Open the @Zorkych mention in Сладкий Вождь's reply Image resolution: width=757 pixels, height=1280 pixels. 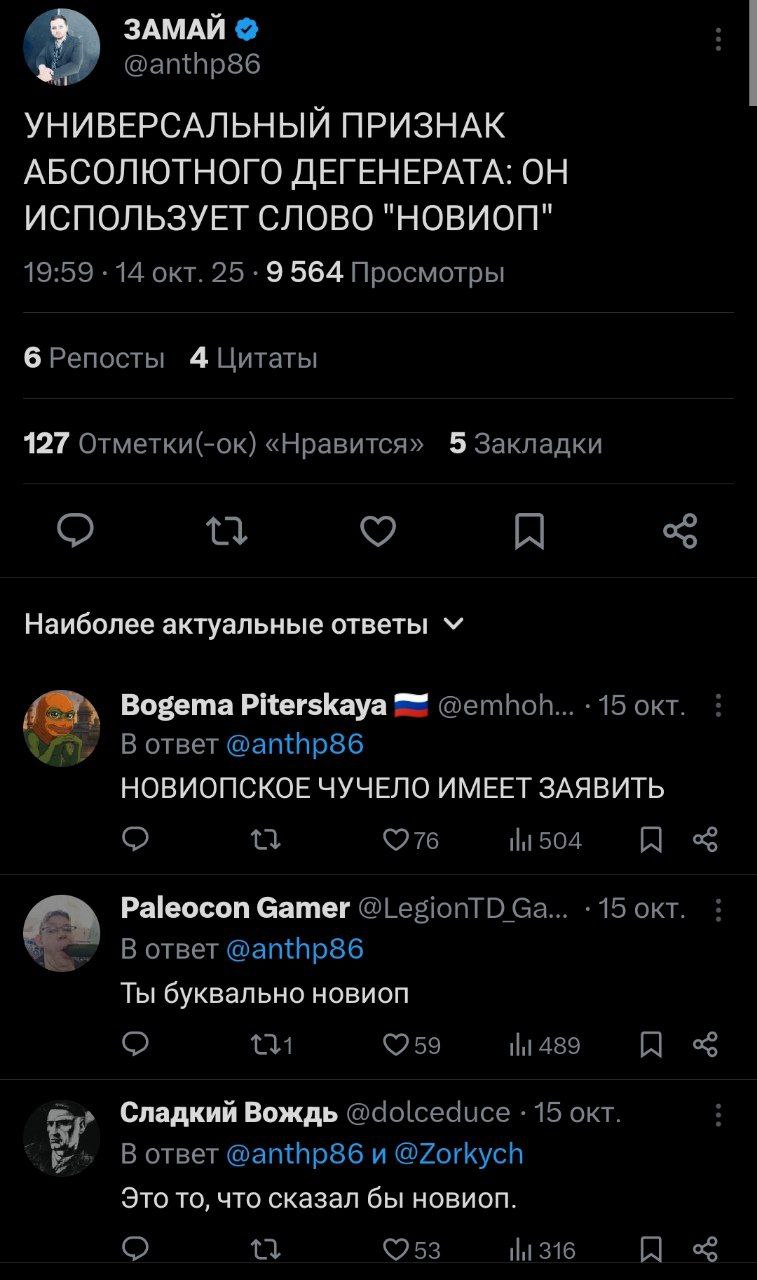pos(459,1154)
